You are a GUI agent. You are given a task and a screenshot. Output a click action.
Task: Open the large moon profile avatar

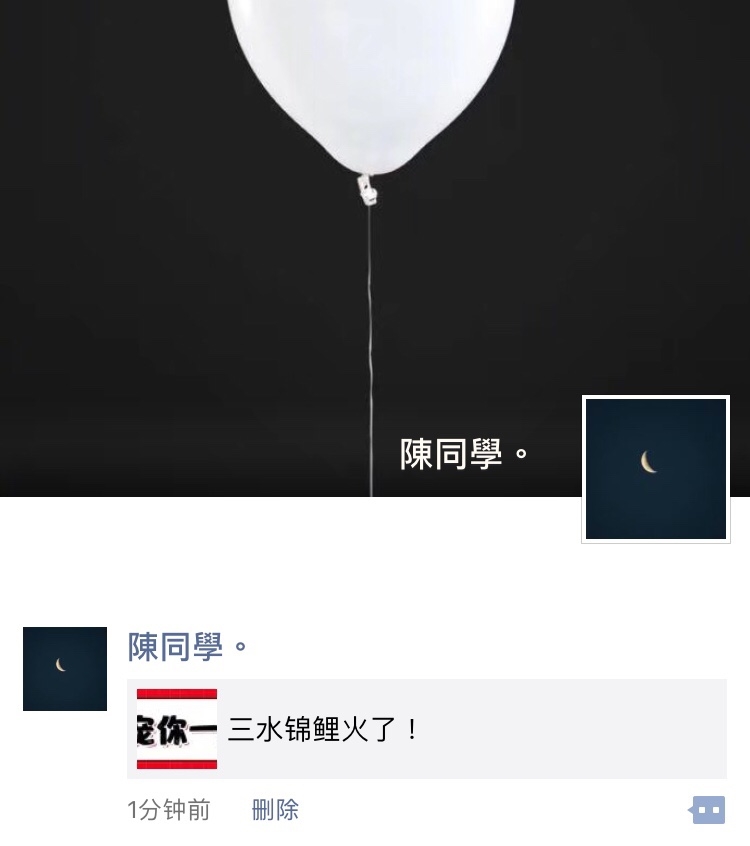[x=656, y=469]
